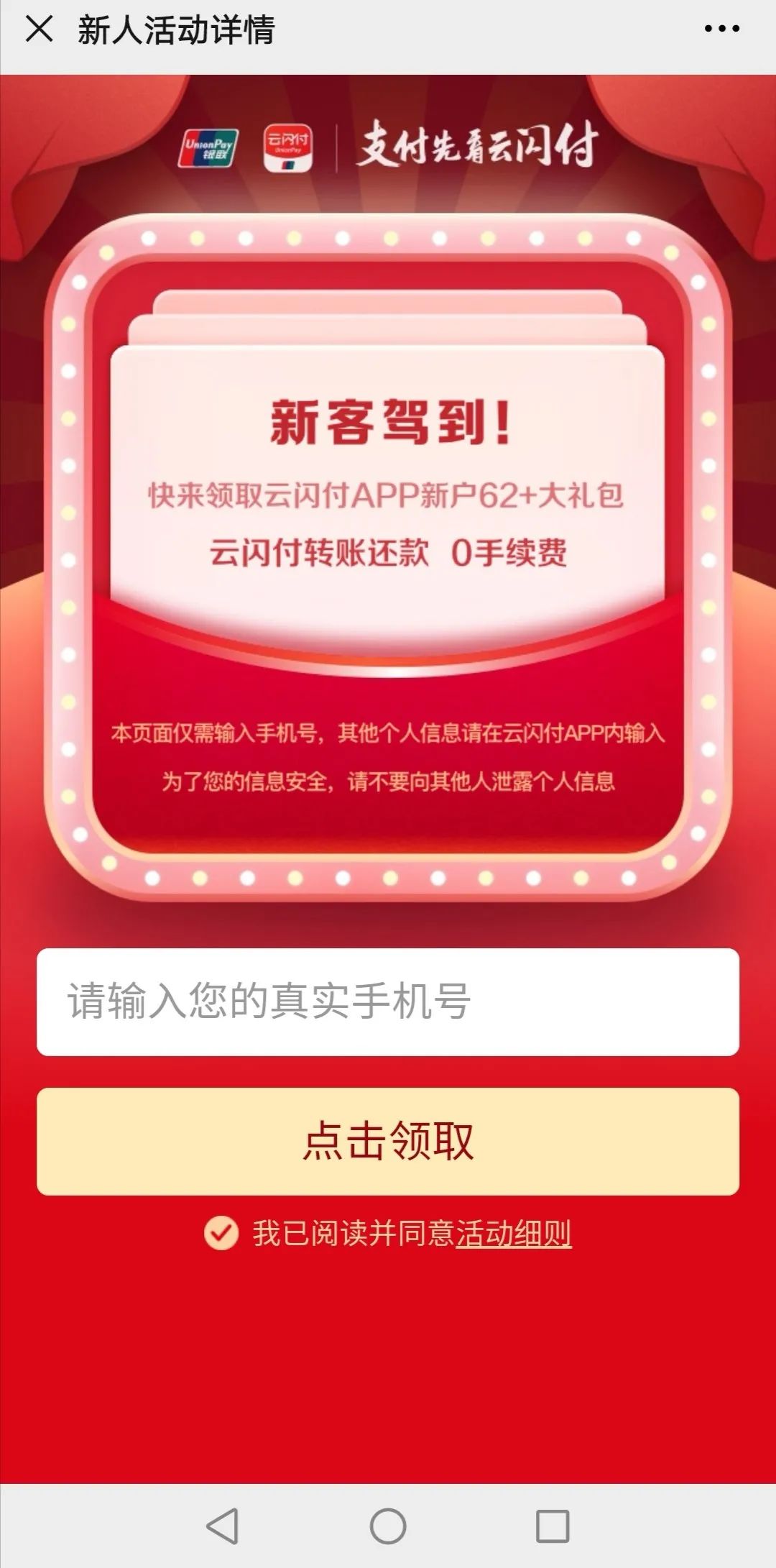The height and width of the screenshot is (1568, 776).
Task: Go to the system home screen
Action: coord(388,1526)
